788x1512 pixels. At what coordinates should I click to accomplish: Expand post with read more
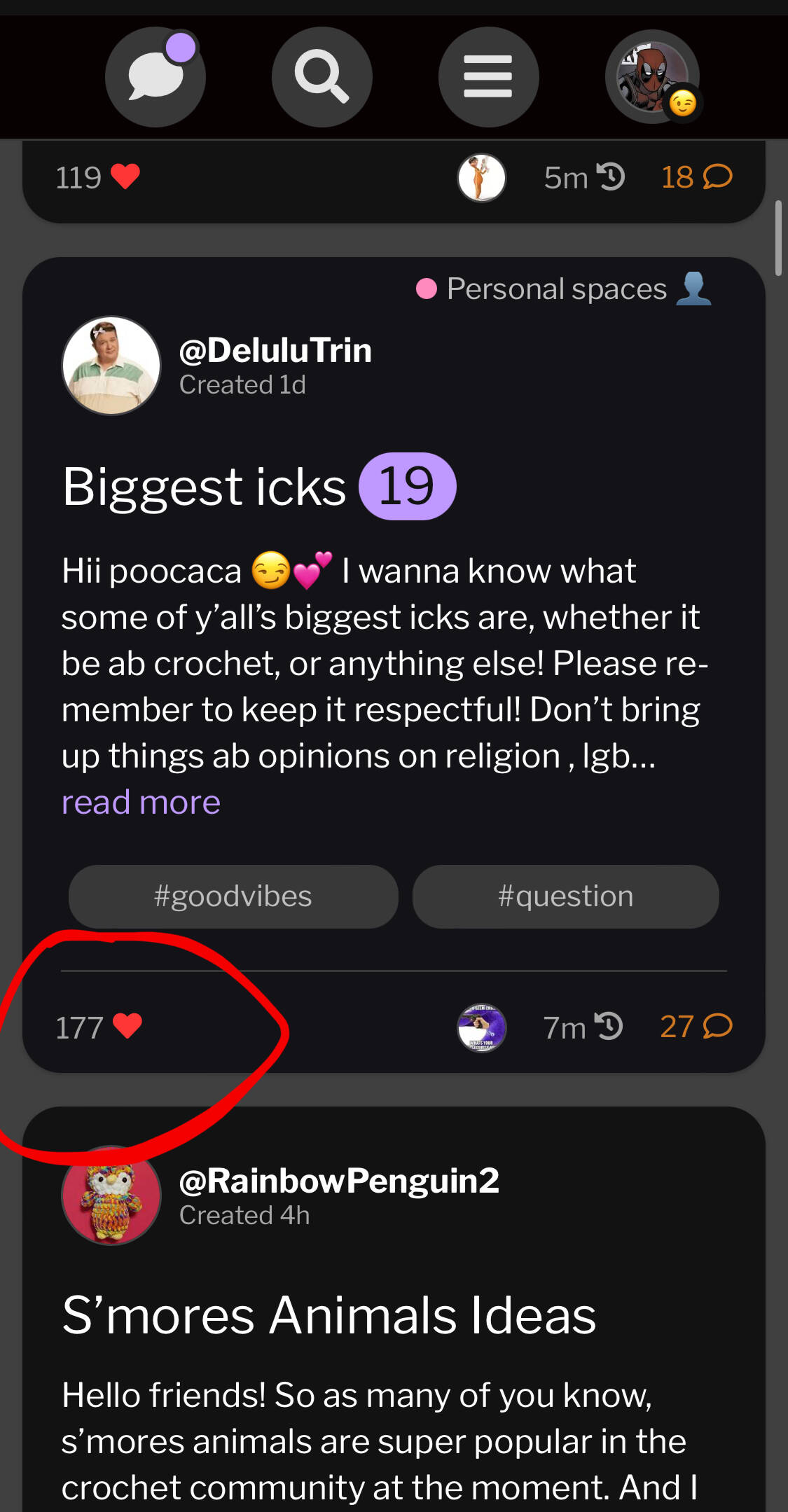(x=141, y=803)
